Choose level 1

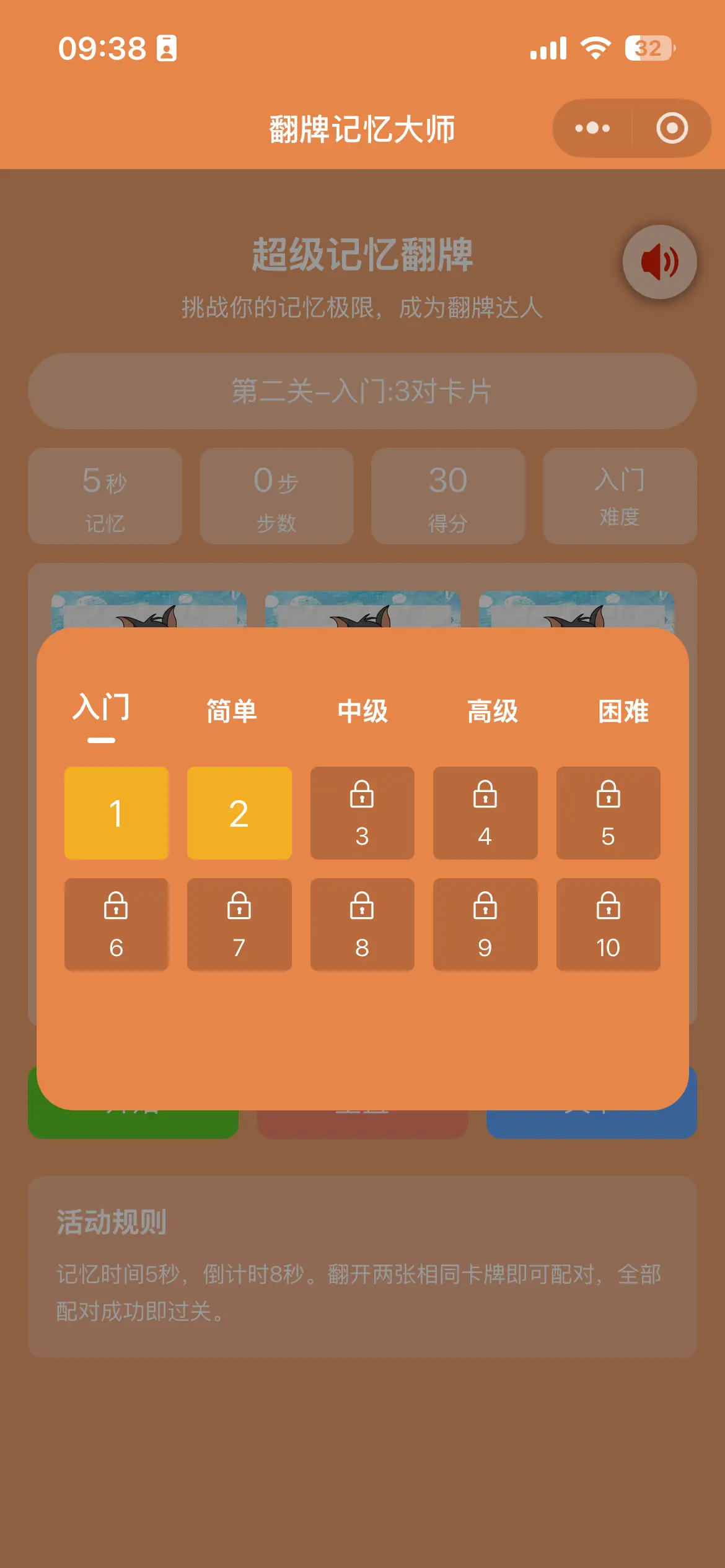coord(116,812)
